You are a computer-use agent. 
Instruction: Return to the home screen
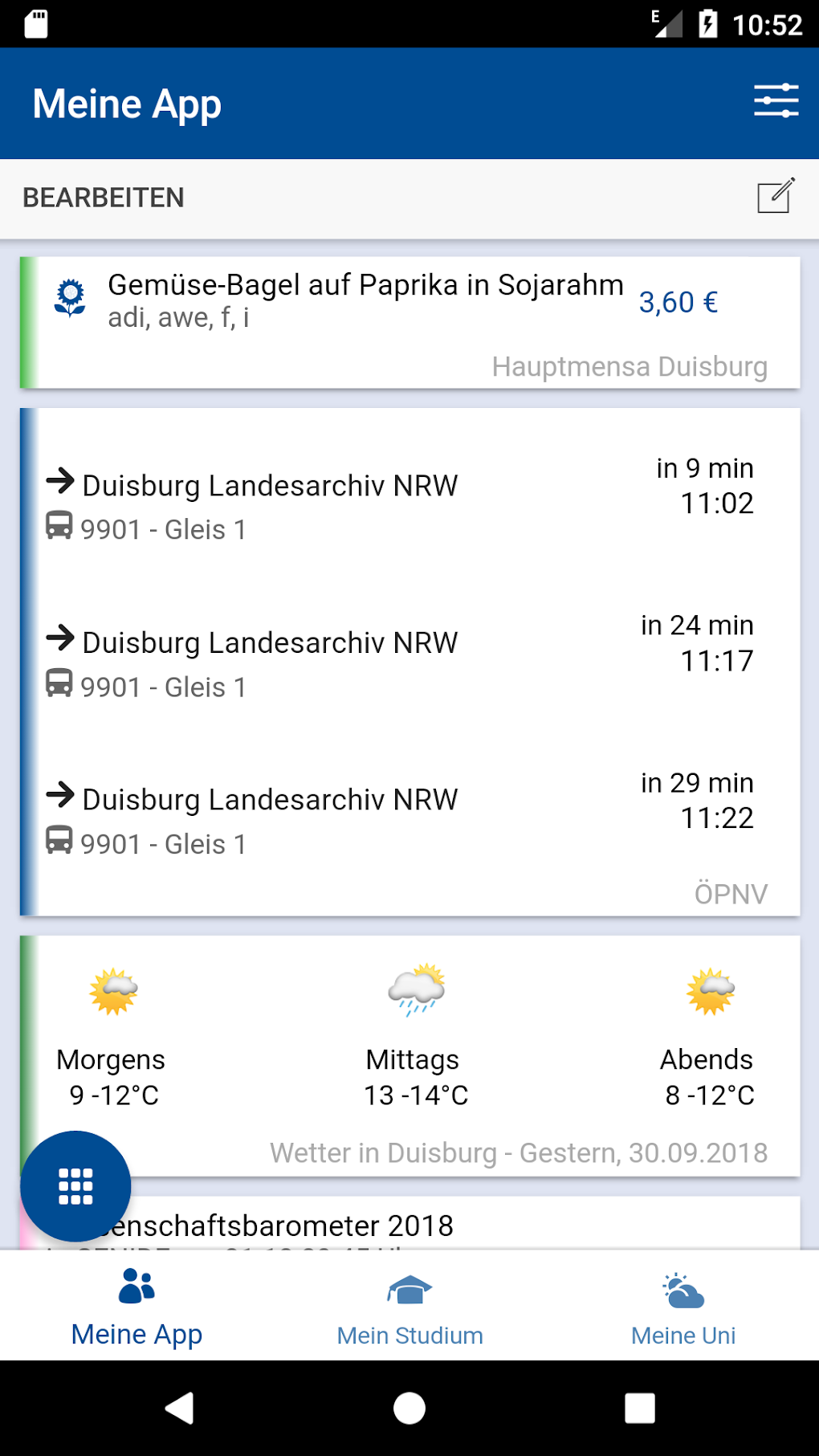[409, 1408]
